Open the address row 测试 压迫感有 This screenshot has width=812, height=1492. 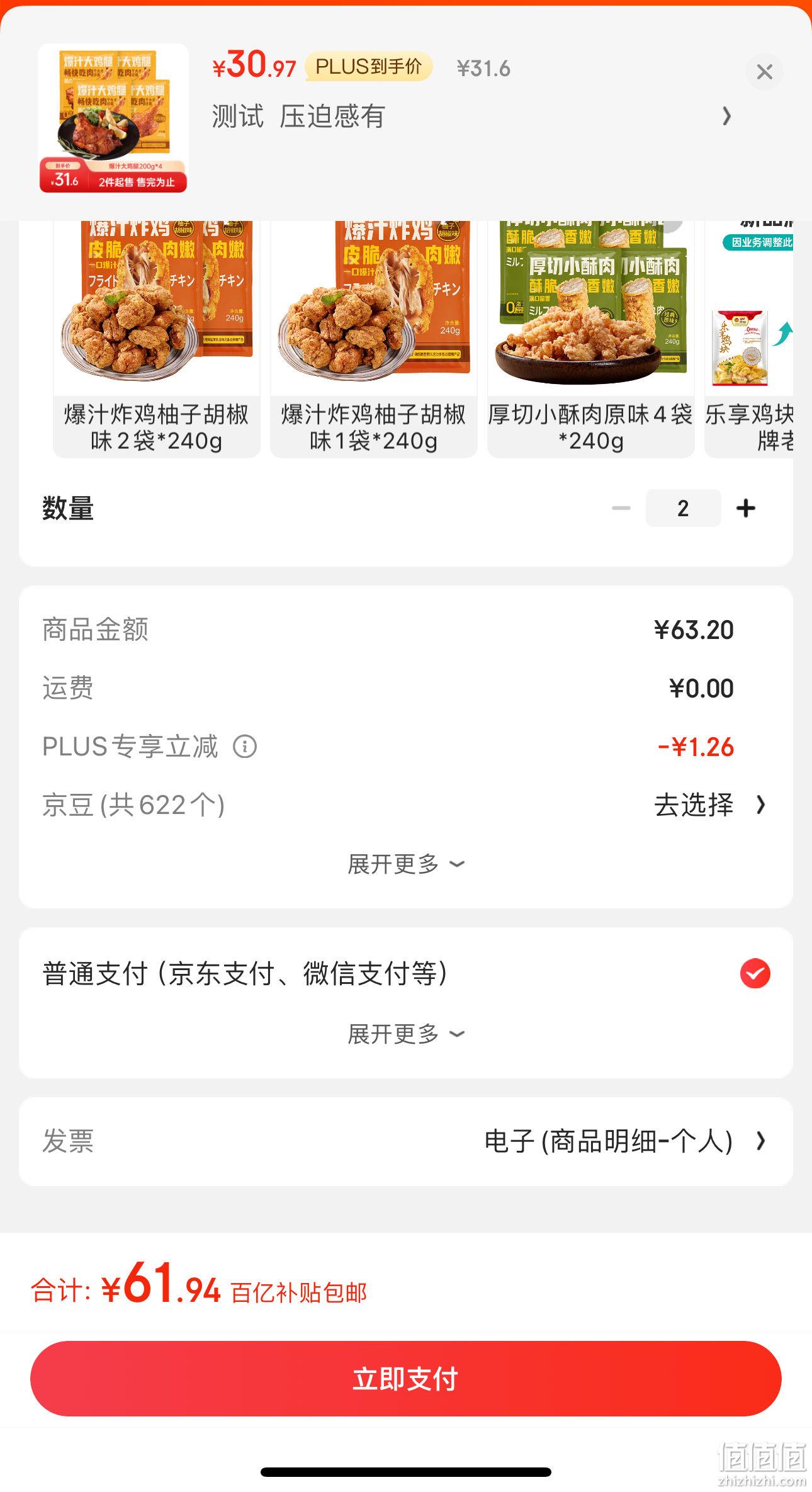click(x=472, y=116)
